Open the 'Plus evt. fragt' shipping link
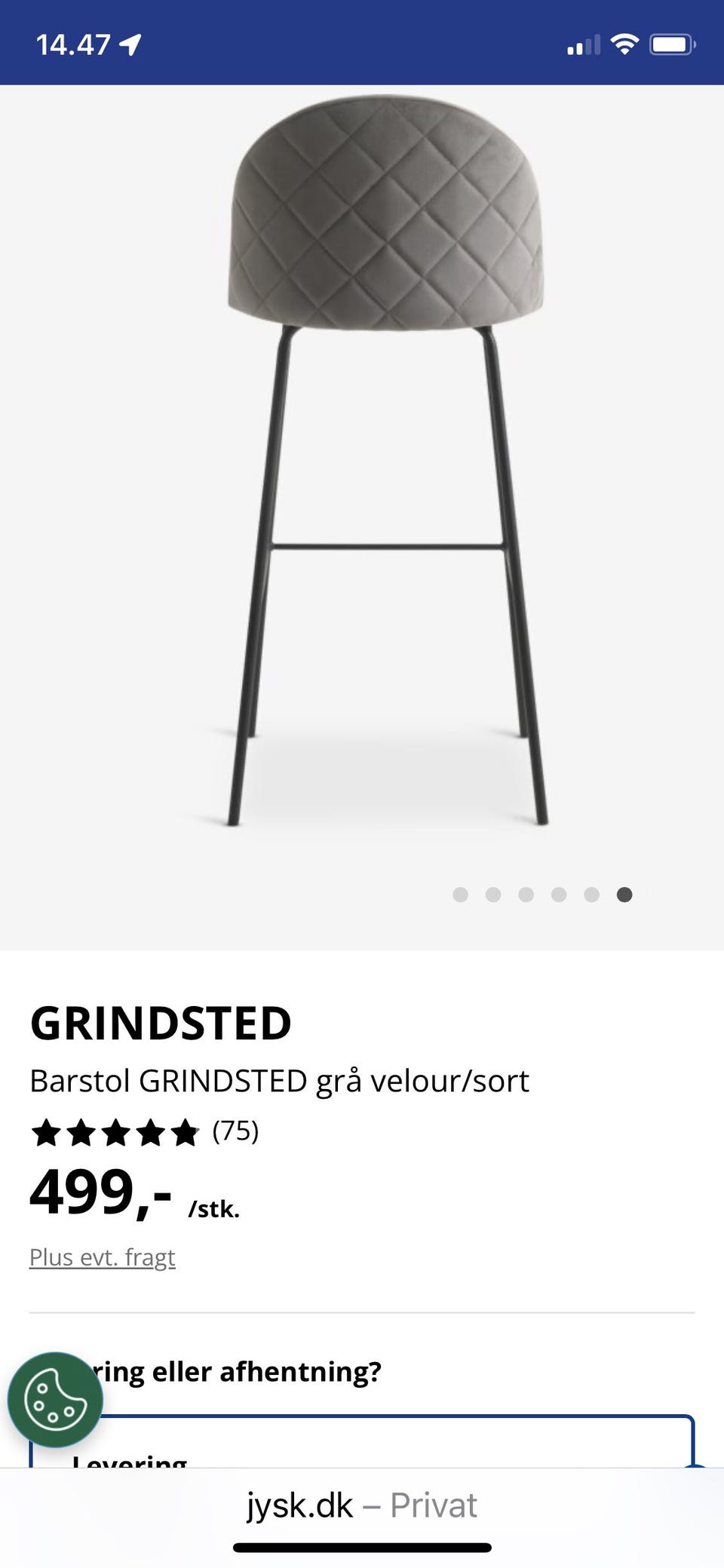This screenshot has width=724, height=1568. tap(103, 1257)
